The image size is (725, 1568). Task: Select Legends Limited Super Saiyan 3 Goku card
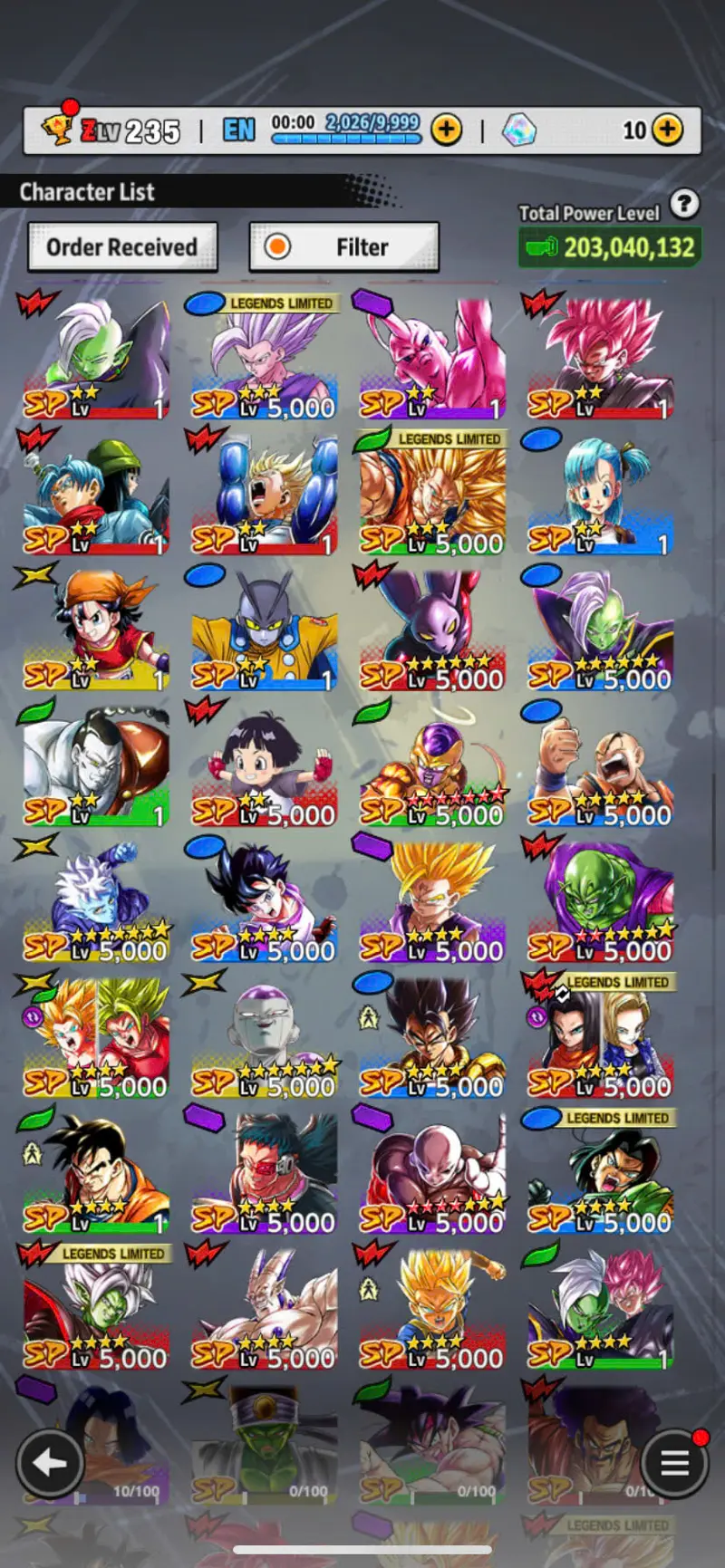pyautogui.click(x=432, y=494)
